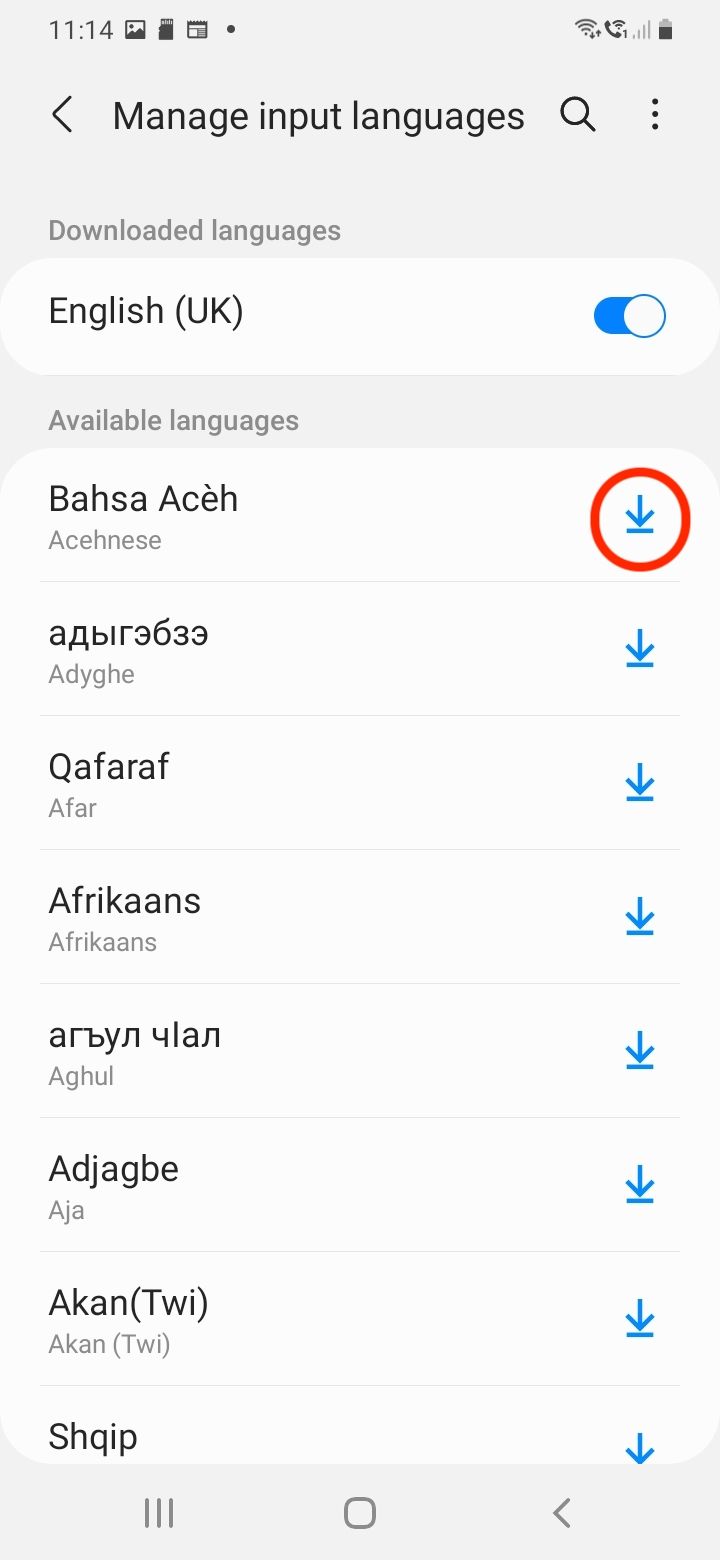Open the three-dot overflow menu
Screen dimensions: 720x1560
[x=655, y=115]
